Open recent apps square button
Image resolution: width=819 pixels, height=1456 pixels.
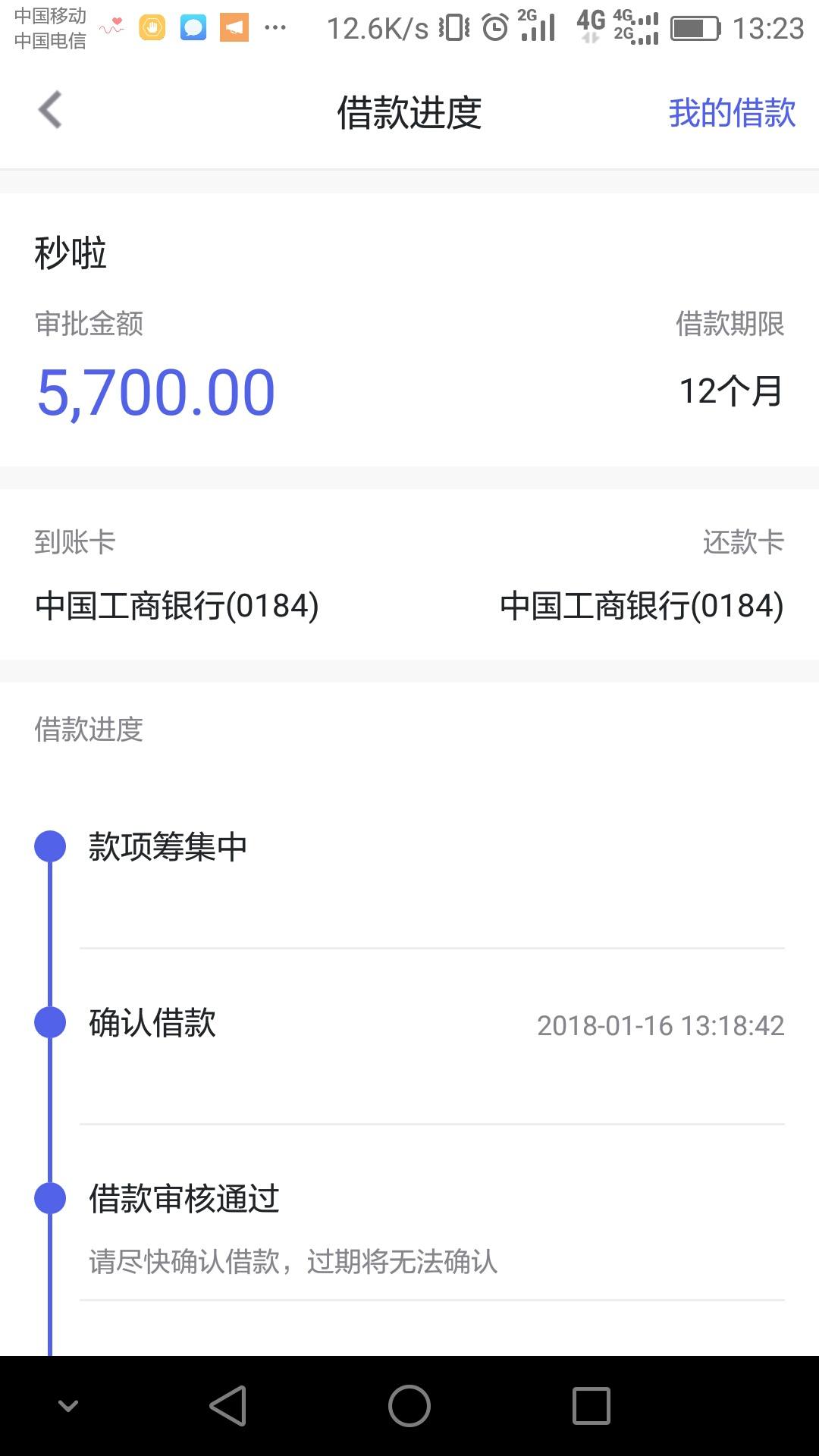tap(591, 1406)
